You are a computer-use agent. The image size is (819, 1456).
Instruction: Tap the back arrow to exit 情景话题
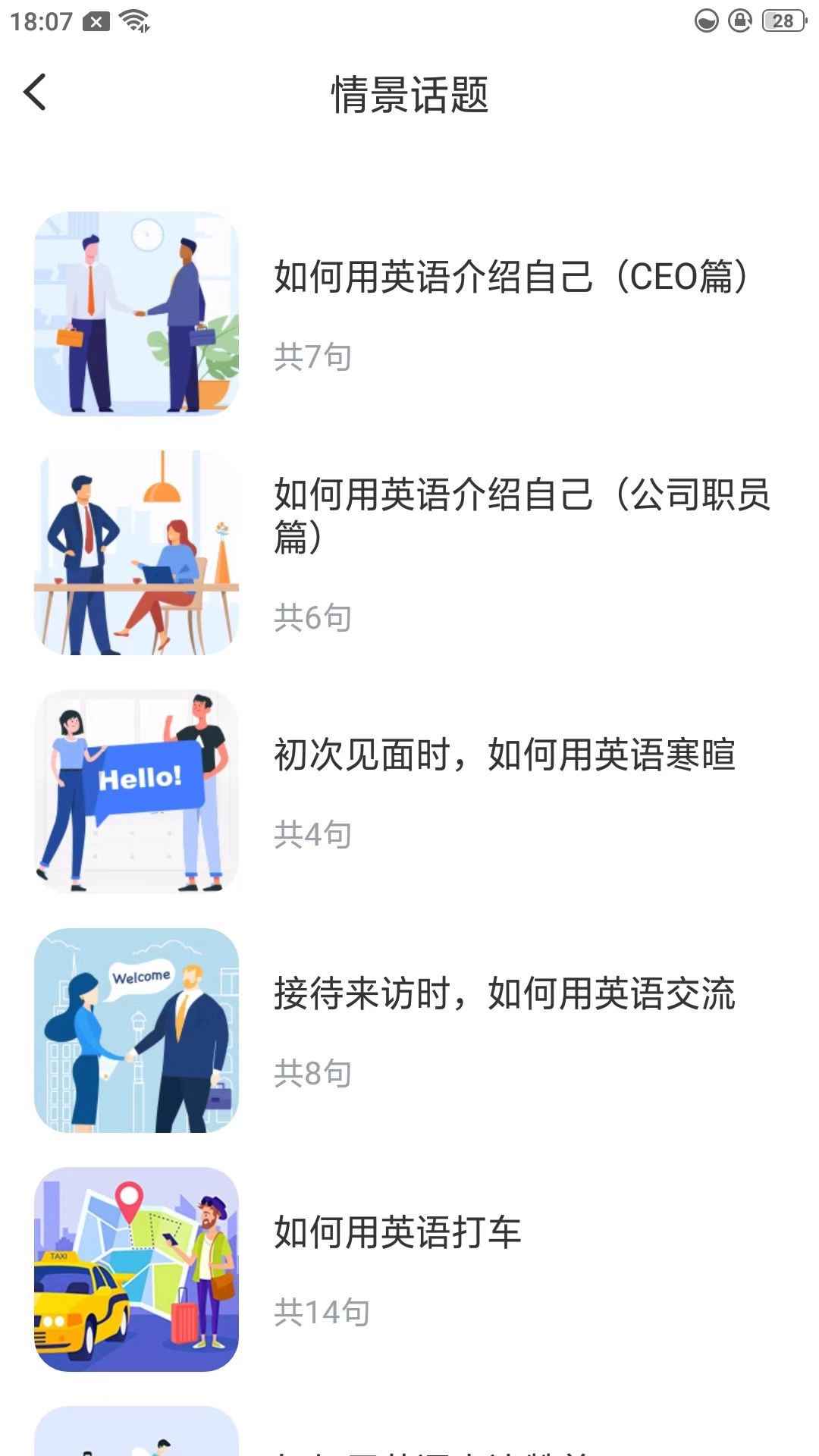(33, 93)
